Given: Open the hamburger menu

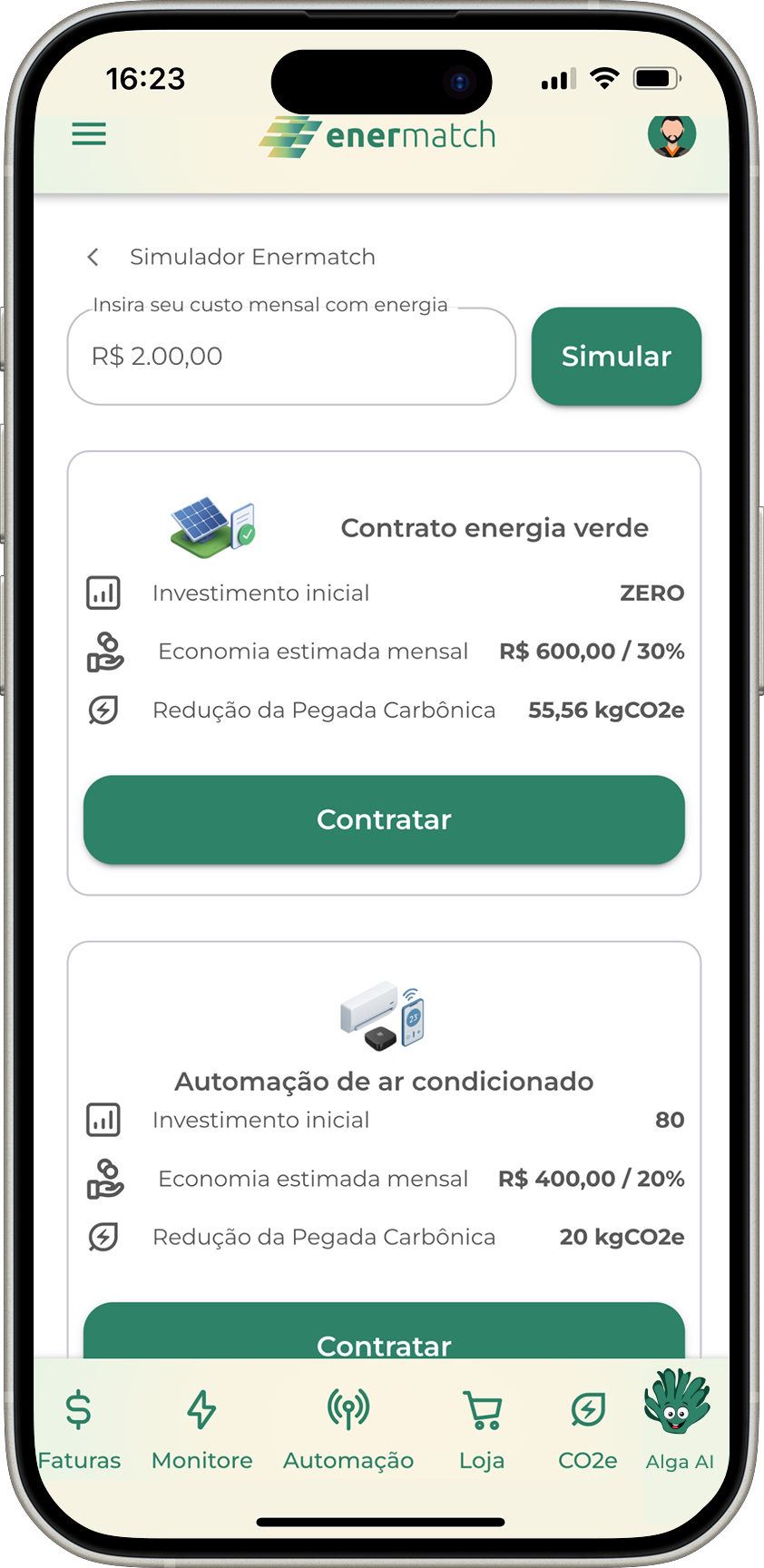Looking at the screenshot, I should coord(89,134).
